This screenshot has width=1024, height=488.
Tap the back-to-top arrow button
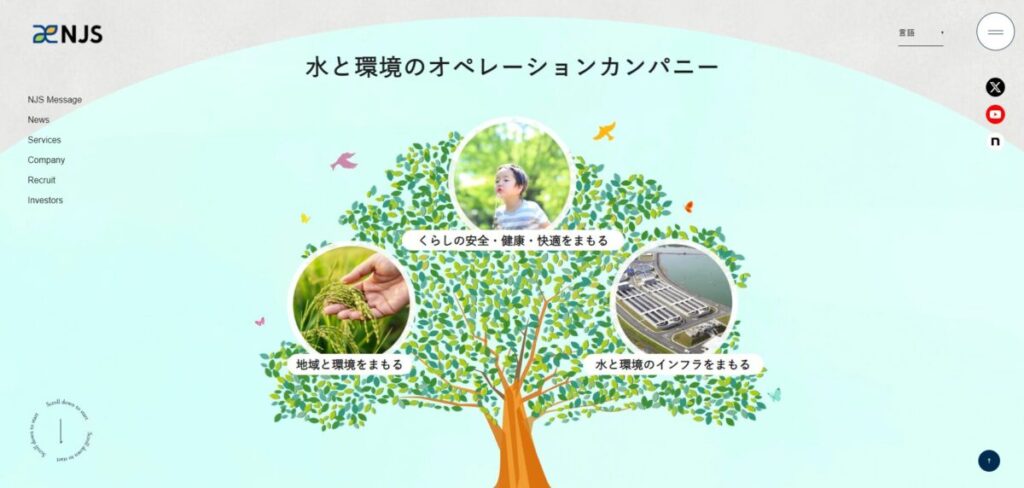989,461
